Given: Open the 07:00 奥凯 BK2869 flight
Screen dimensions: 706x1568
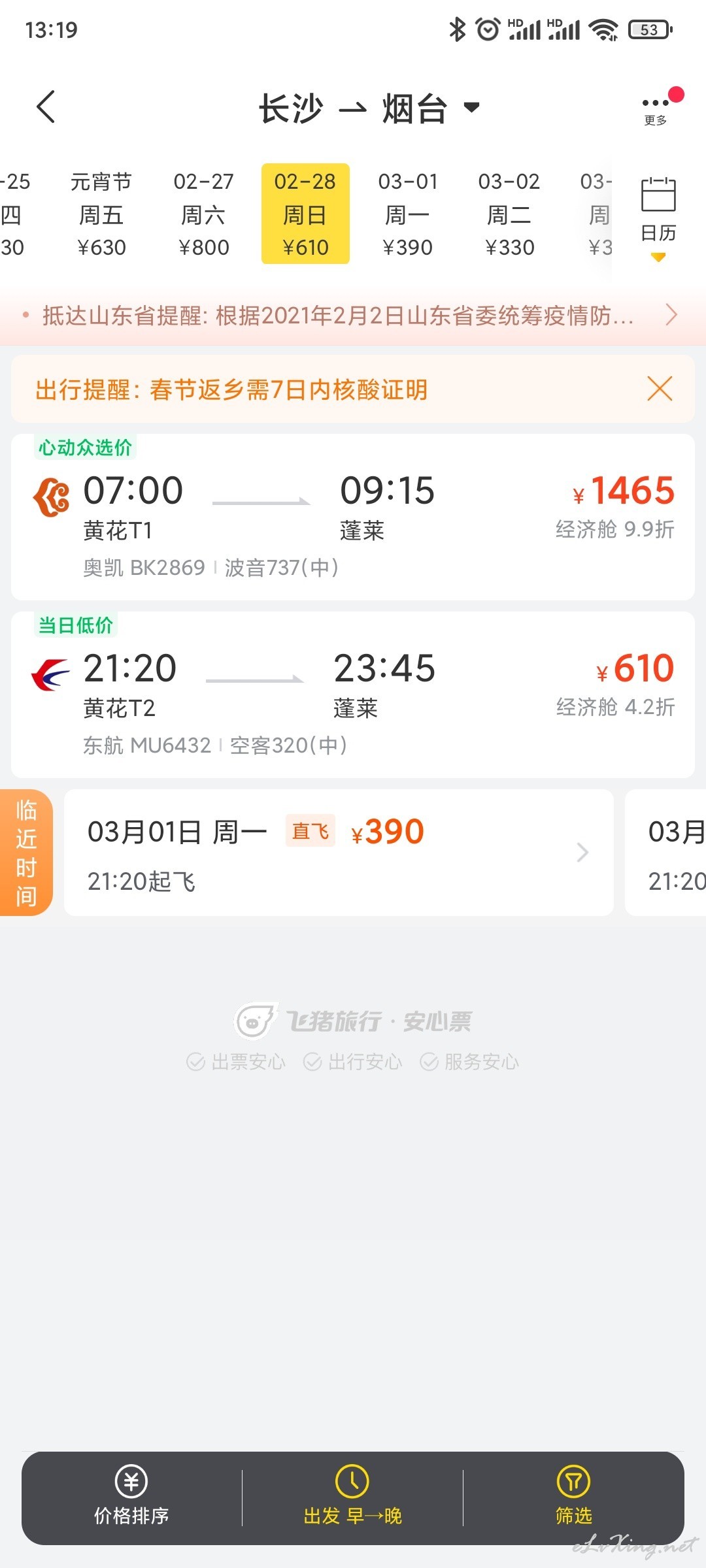Looking at the screenshot, I should 353,517.
